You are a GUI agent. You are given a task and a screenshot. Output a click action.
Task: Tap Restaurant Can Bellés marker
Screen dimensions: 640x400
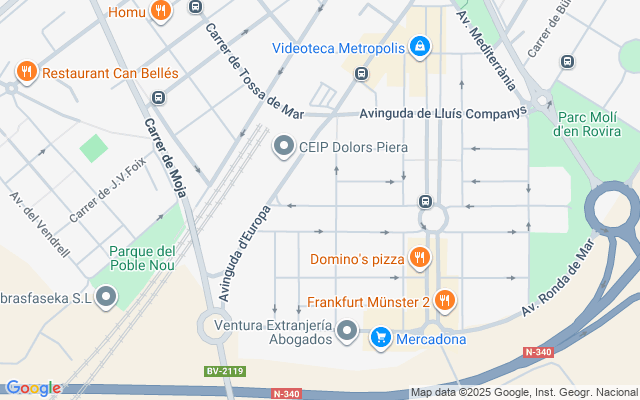[27, 72]
